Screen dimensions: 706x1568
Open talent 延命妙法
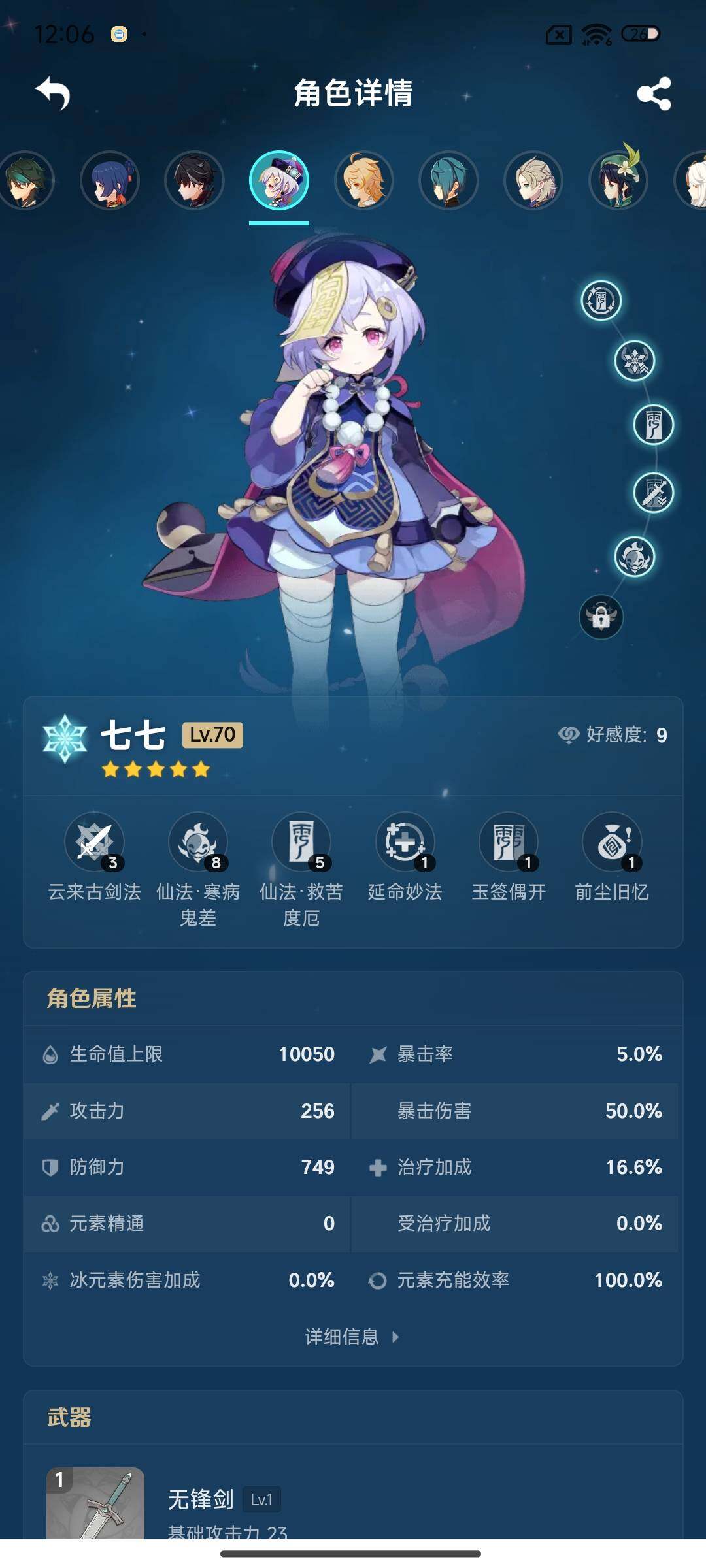click(405, 843)
